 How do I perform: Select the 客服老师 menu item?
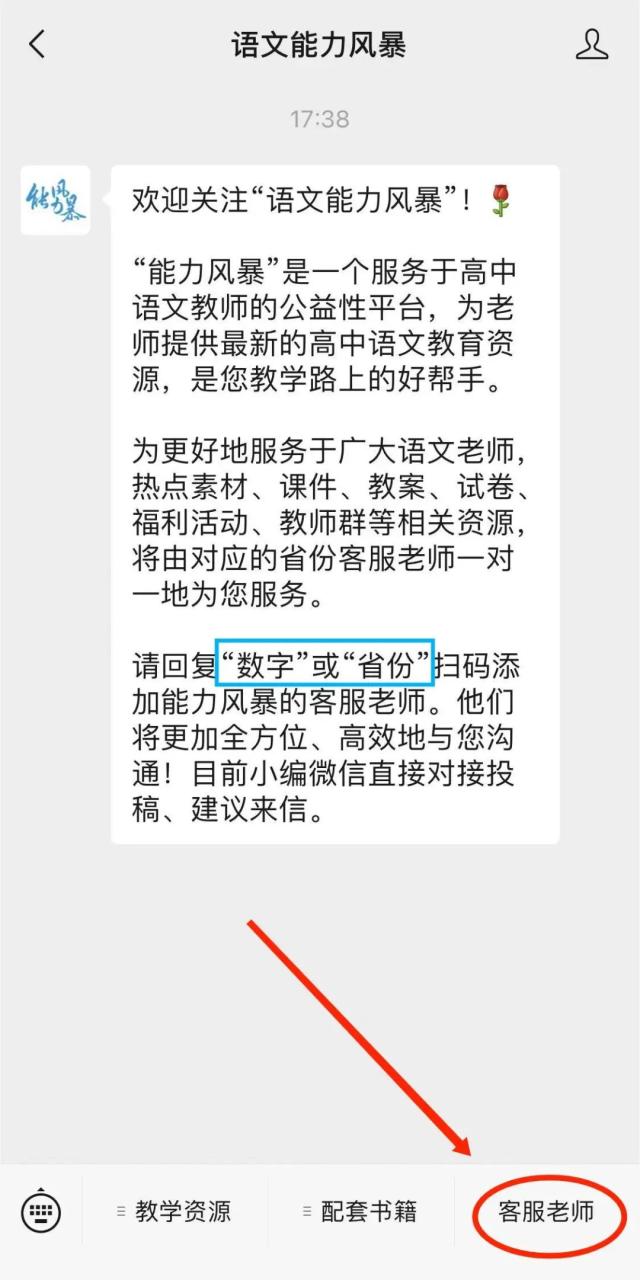(546, 1213)
